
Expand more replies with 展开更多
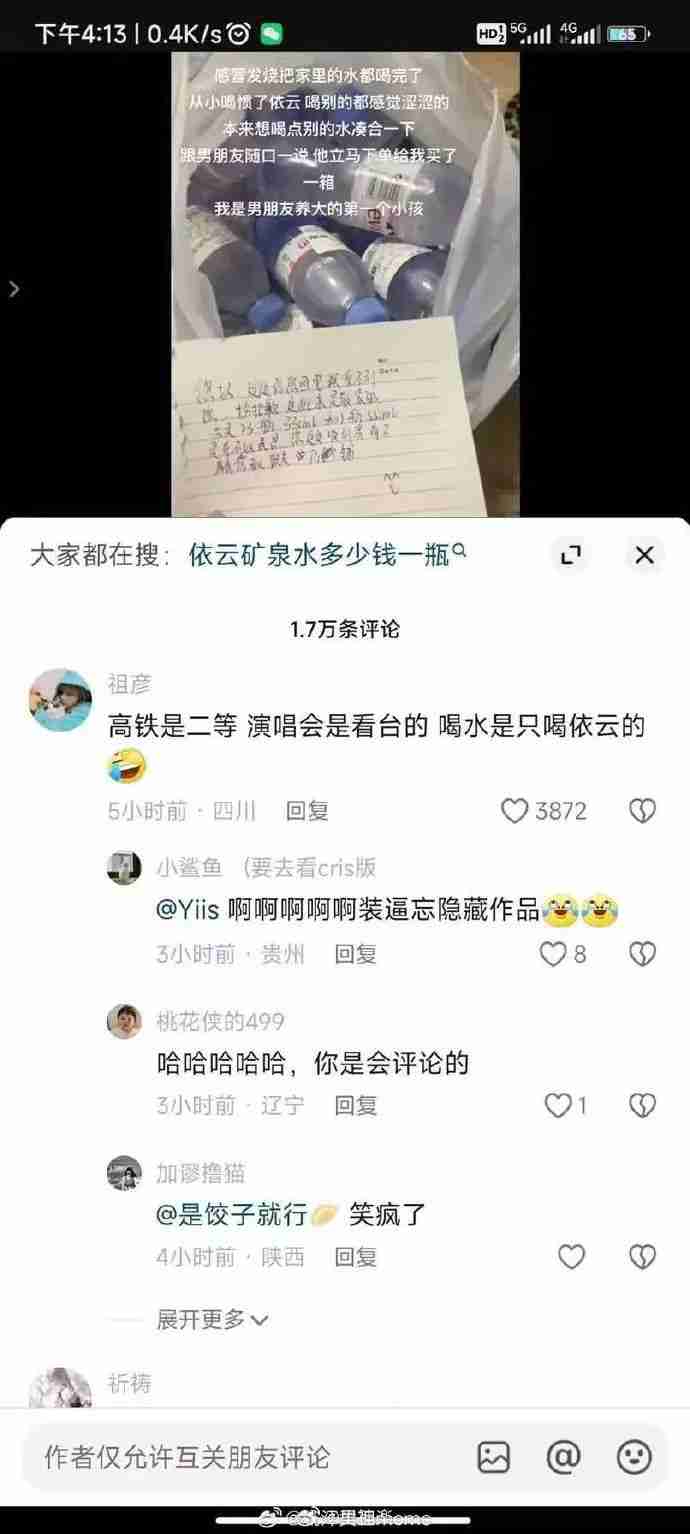point(212,1319)
